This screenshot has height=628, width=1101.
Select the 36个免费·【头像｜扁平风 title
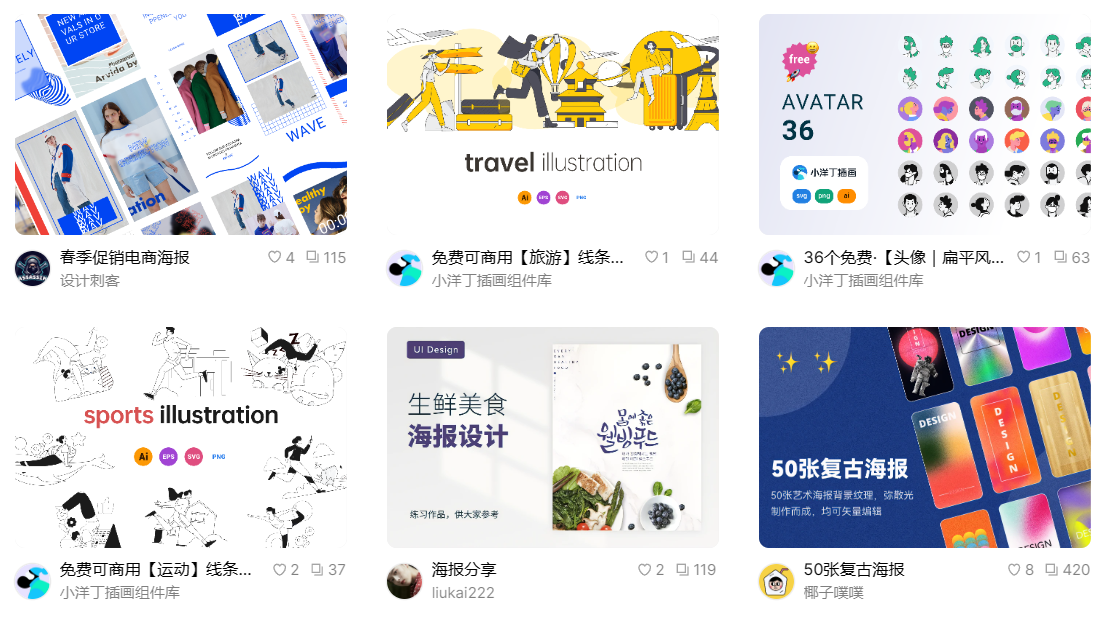(904, 257)
